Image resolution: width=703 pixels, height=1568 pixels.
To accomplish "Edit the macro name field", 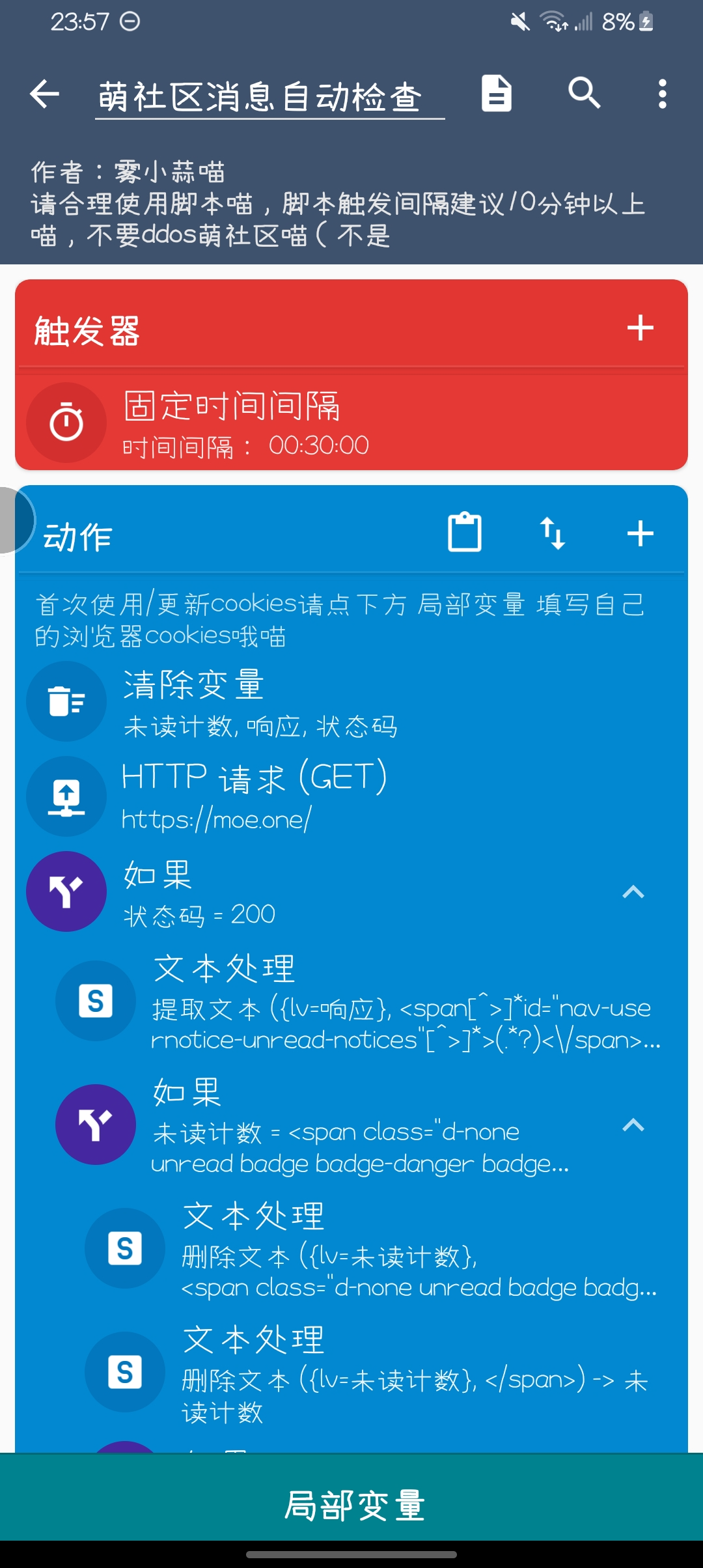I will pyautogui.click(x=269, y=97).
